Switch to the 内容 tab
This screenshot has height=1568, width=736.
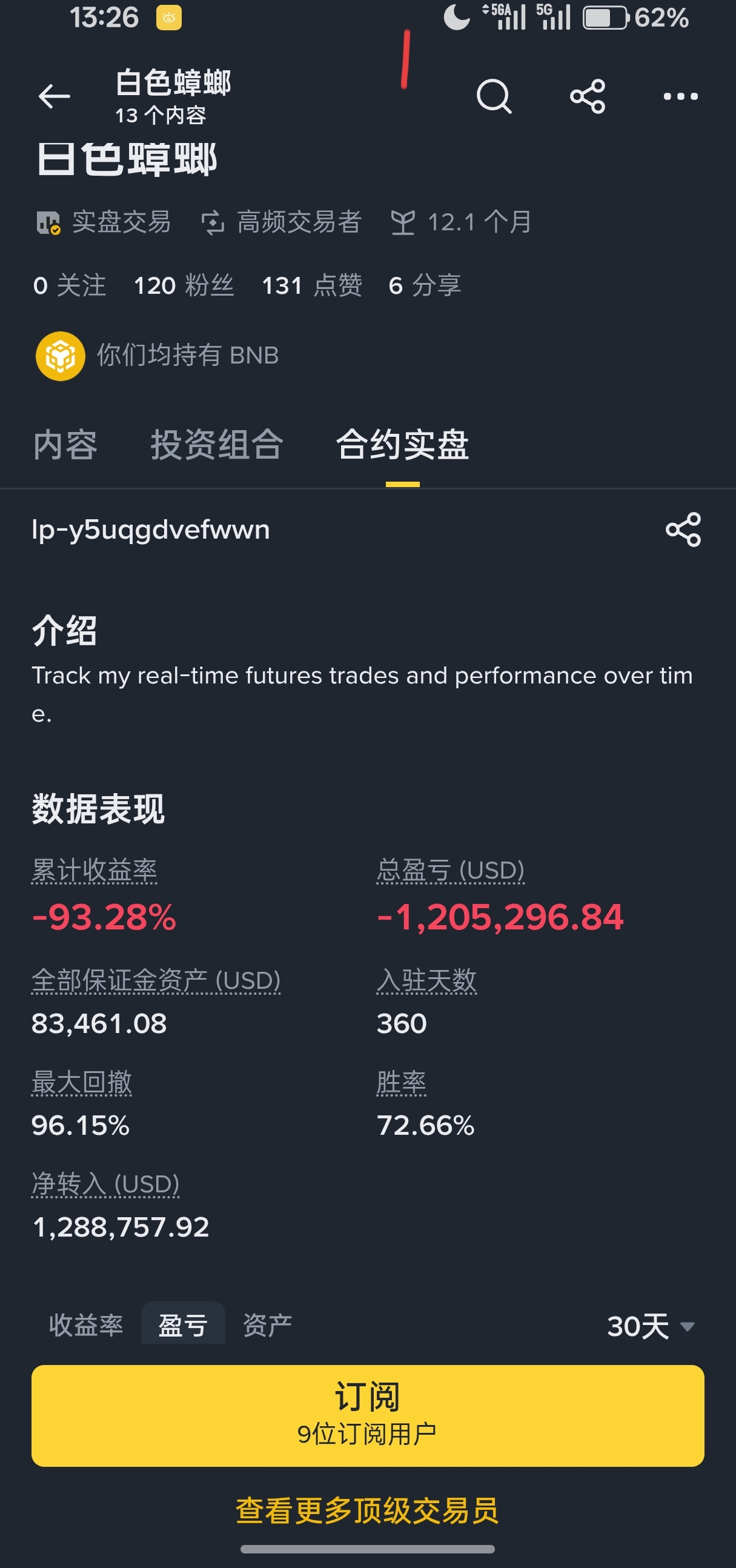tap(66, 444)
